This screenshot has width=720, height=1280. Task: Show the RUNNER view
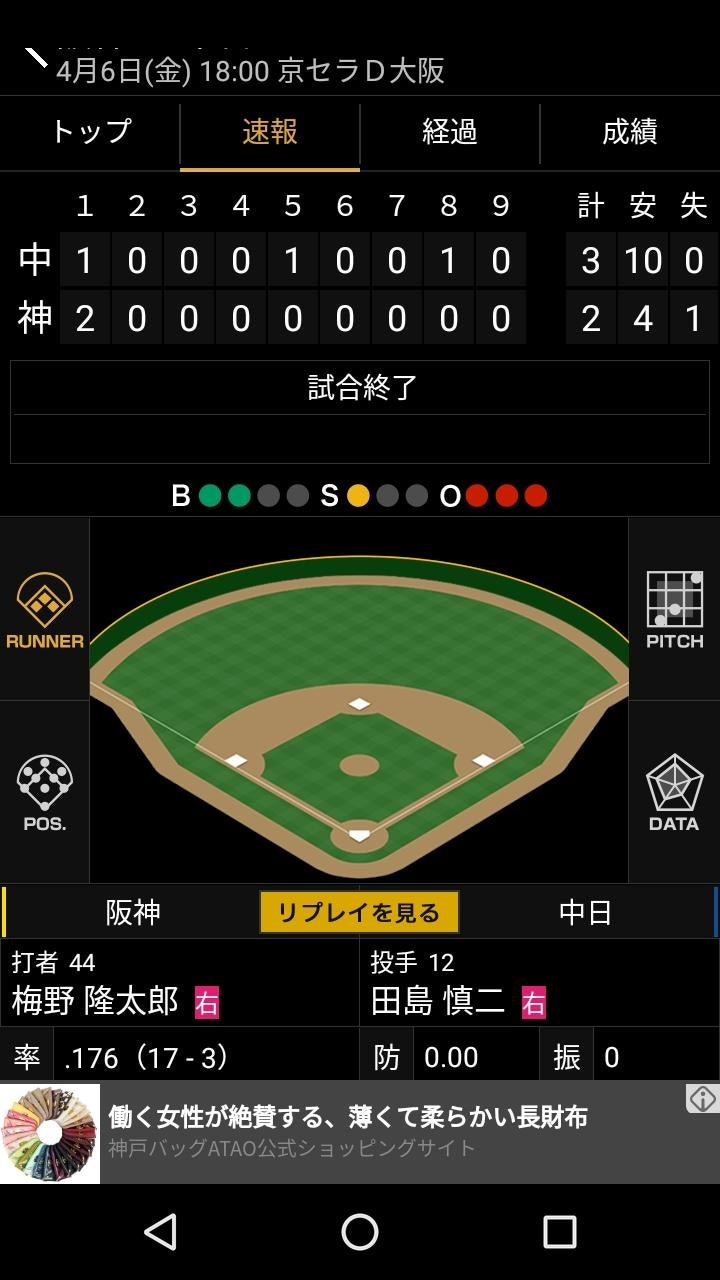coord(45,610)
